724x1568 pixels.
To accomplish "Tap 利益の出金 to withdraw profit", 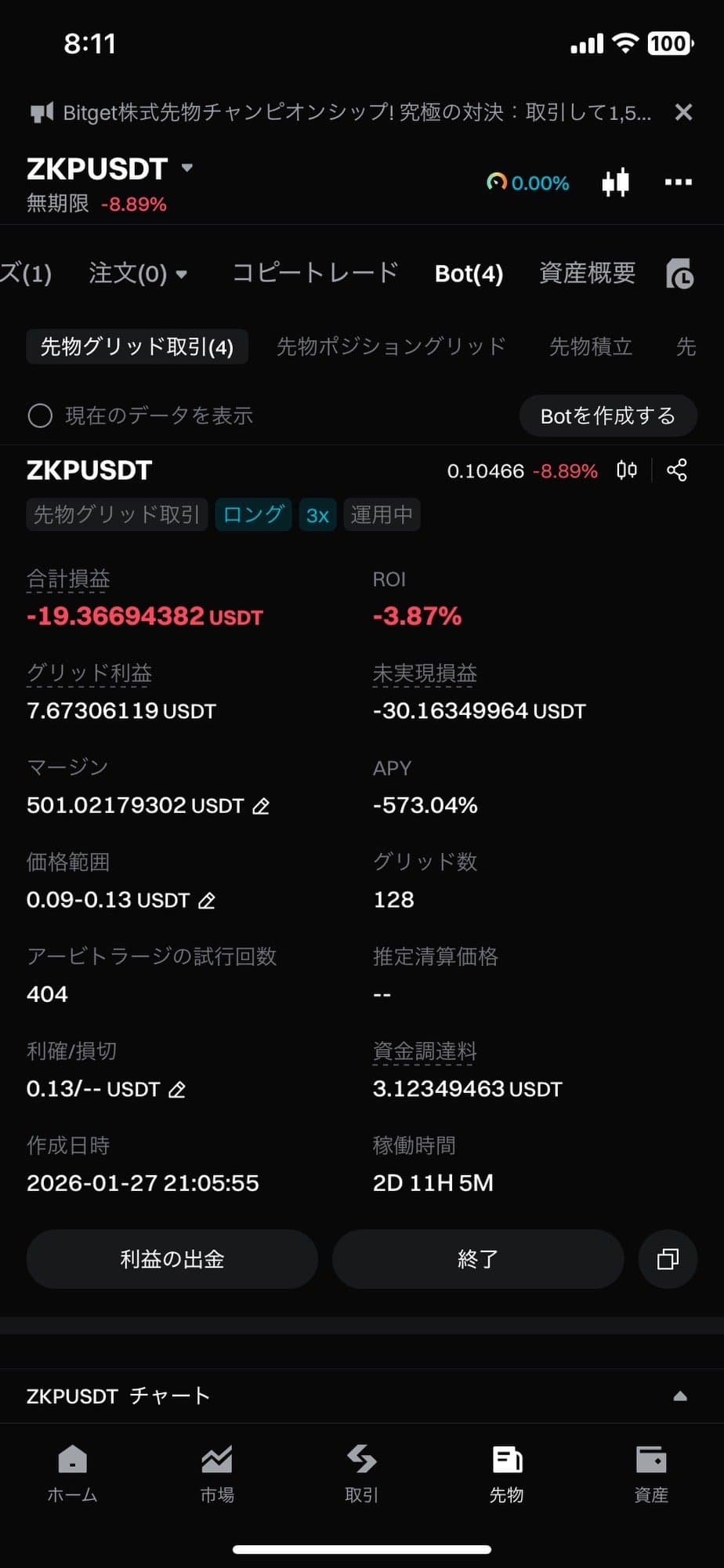I will [172, 1259].
